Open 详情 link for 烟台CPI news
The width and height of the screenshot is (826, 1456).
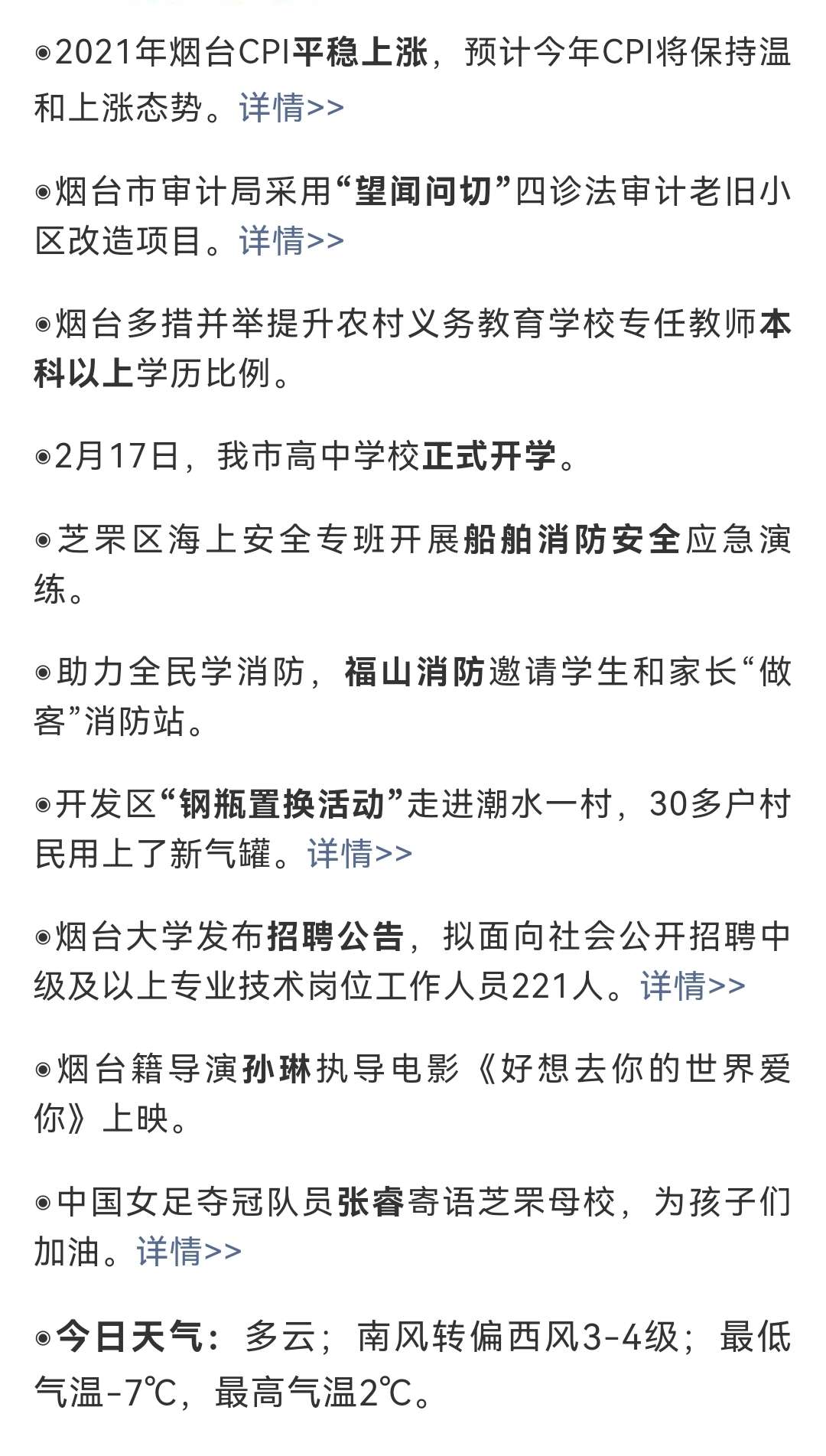291,108
